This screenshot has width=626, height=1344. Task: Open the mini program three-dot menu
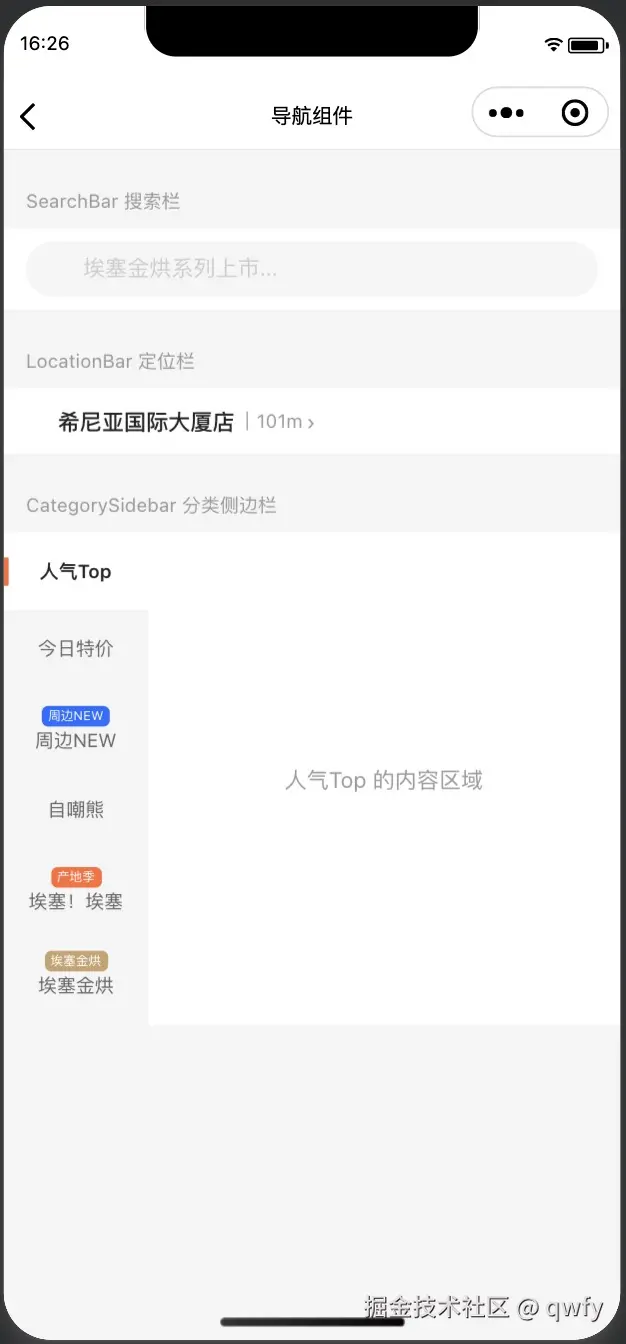point(506,113)
